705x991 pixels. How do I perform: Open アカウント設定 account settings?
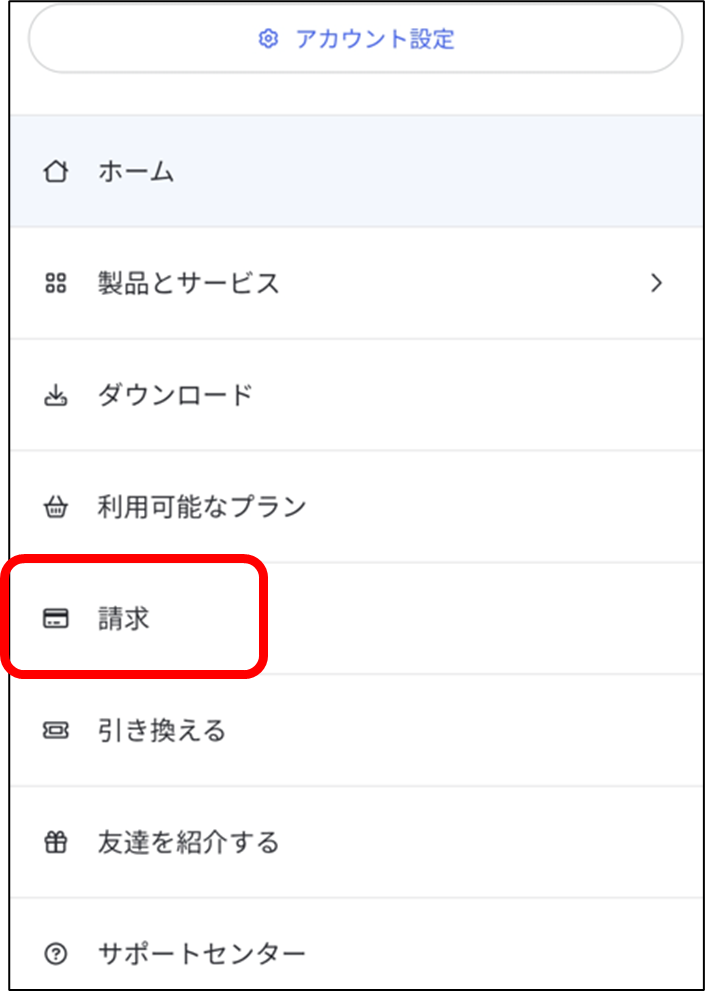point(356,40)
